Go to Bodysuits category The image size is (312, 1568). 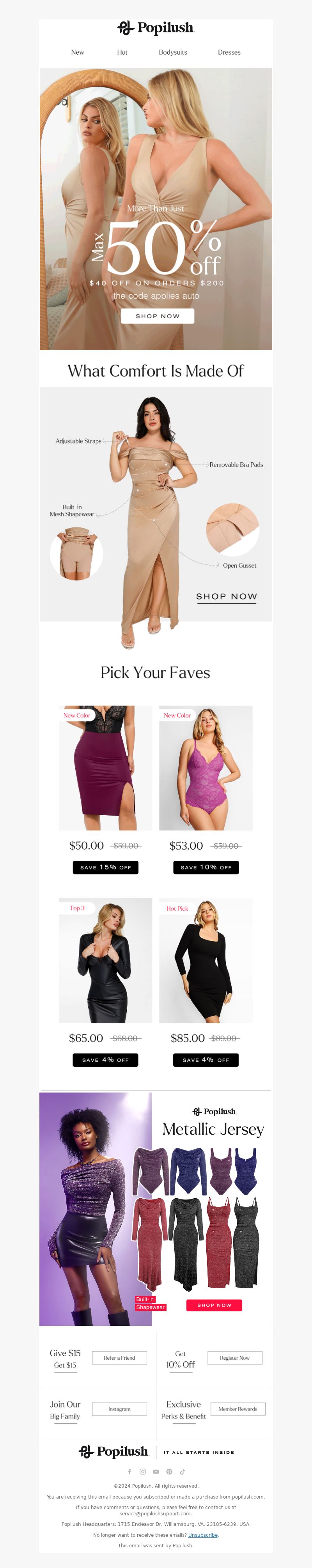[x=173, y=52]
